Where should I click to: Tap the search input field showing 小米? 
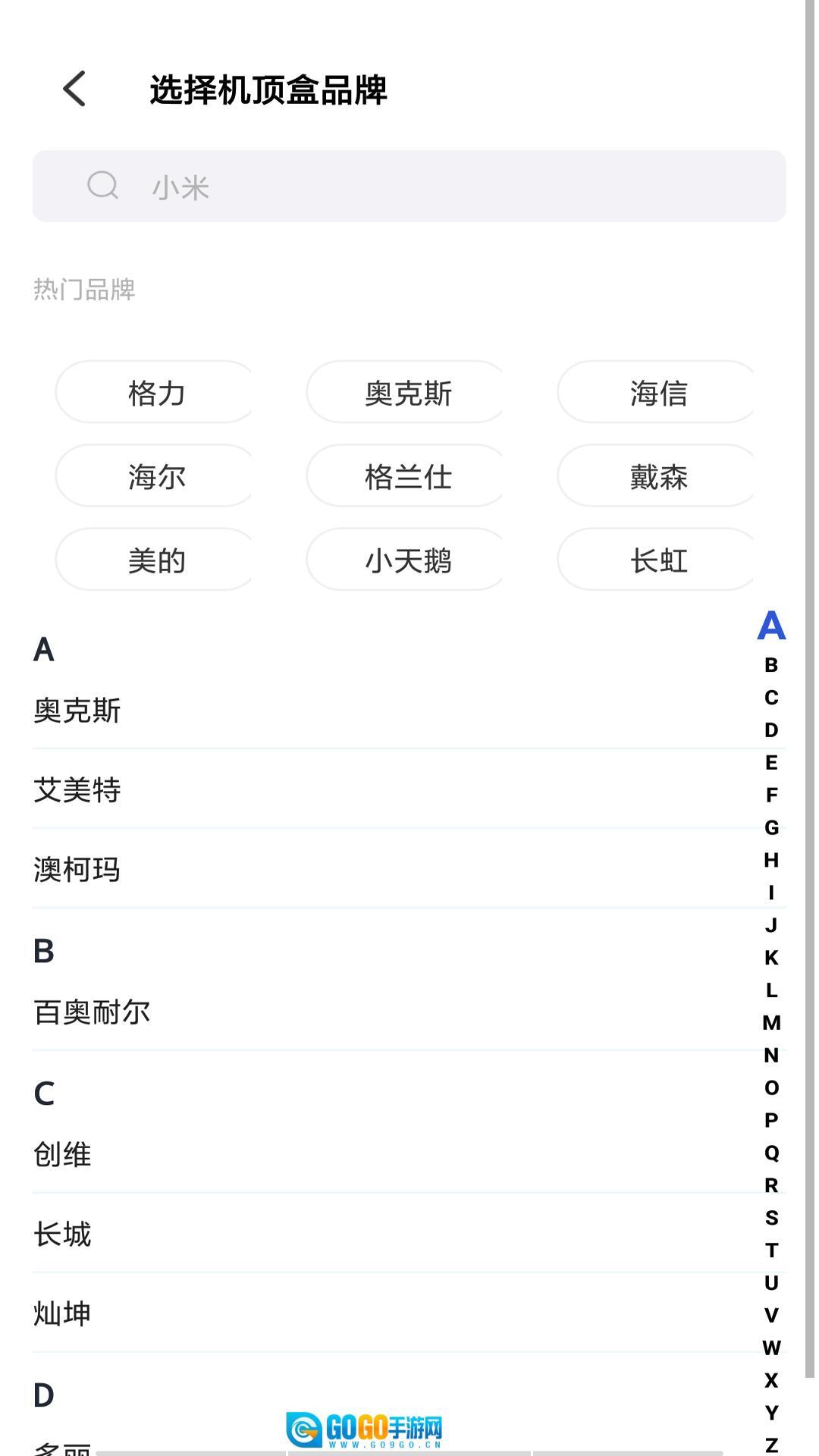point(409,186)
